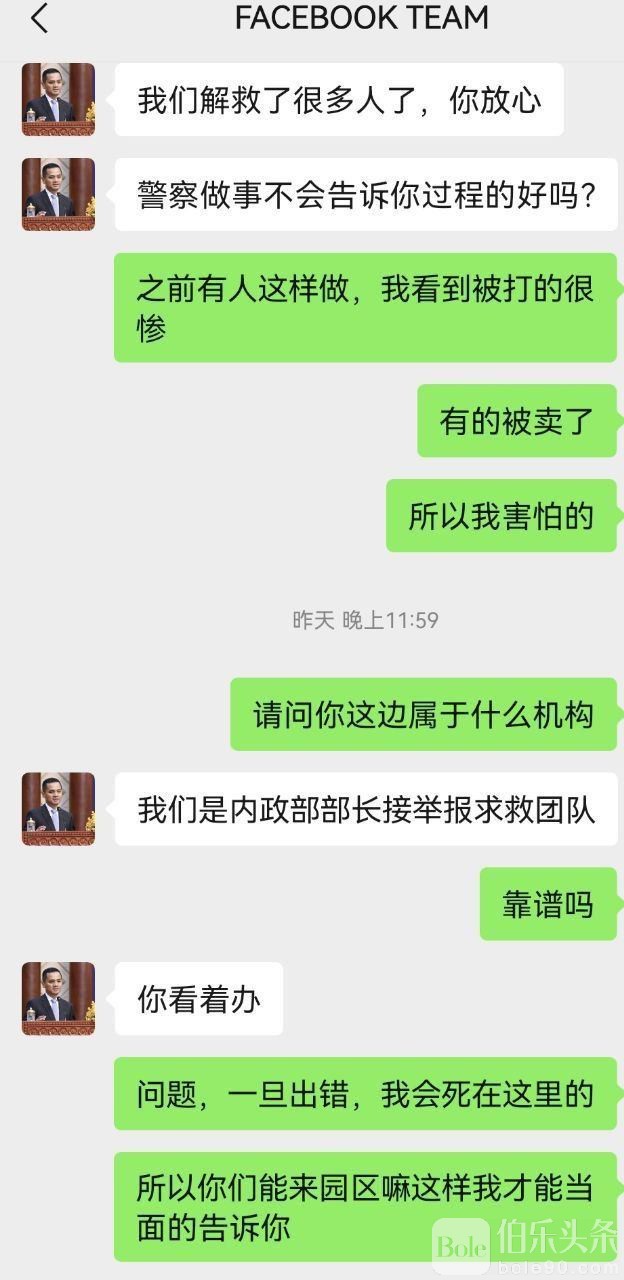Go back from FACEBOOK TEAM chat

(39, 18)
